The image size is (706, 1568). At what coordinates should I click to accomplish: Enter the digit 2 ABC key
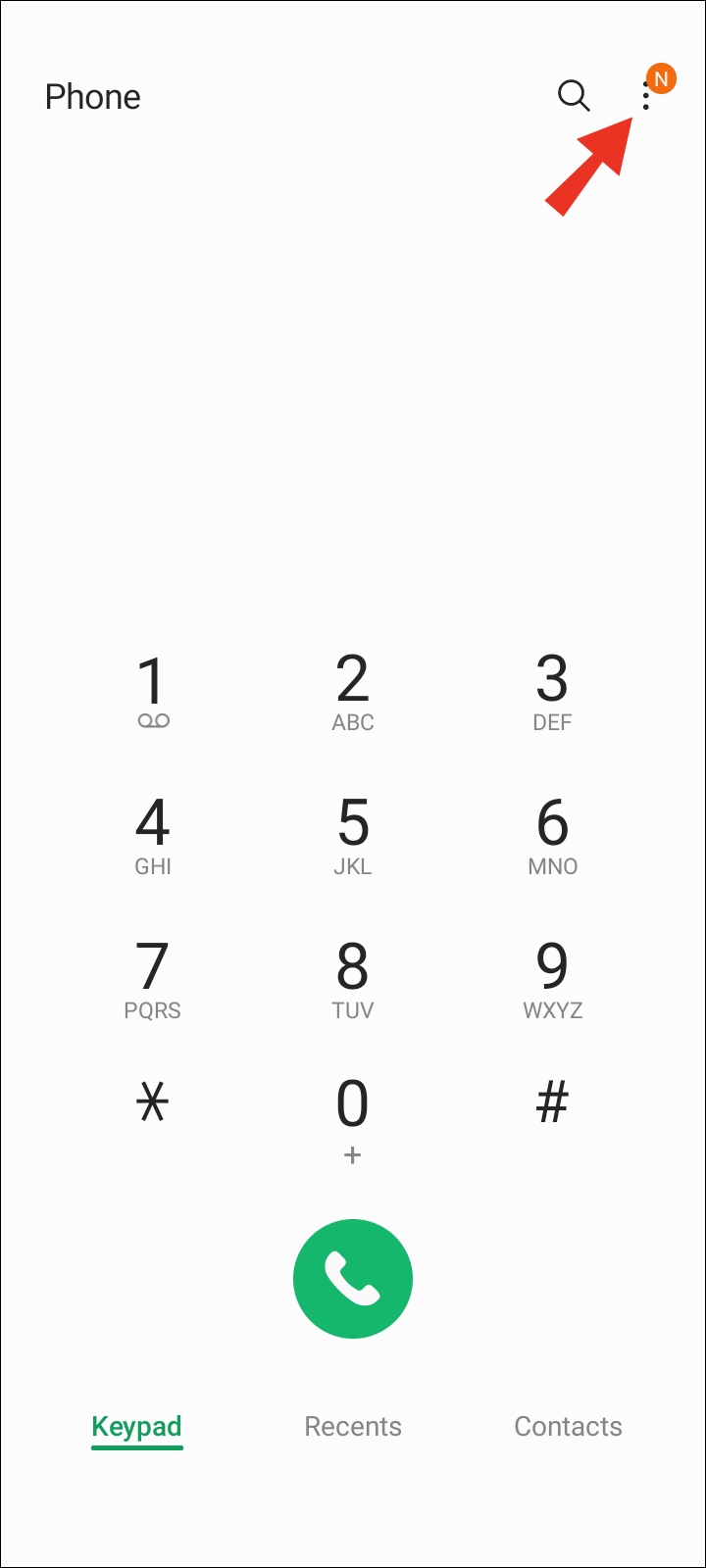353,692
